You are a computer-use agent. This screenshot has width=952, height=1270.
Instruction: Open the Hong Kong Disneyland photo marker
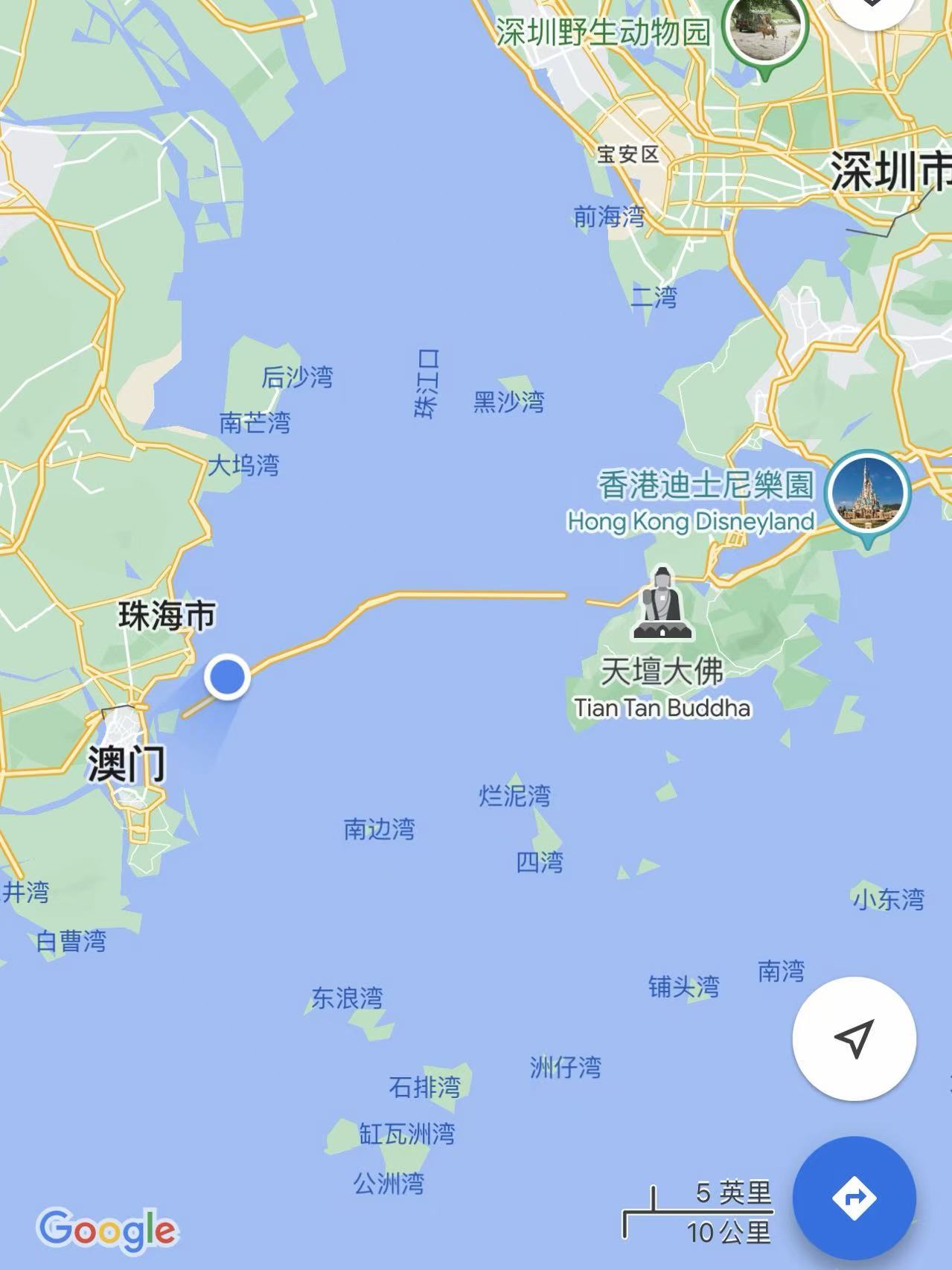point(868,493)
